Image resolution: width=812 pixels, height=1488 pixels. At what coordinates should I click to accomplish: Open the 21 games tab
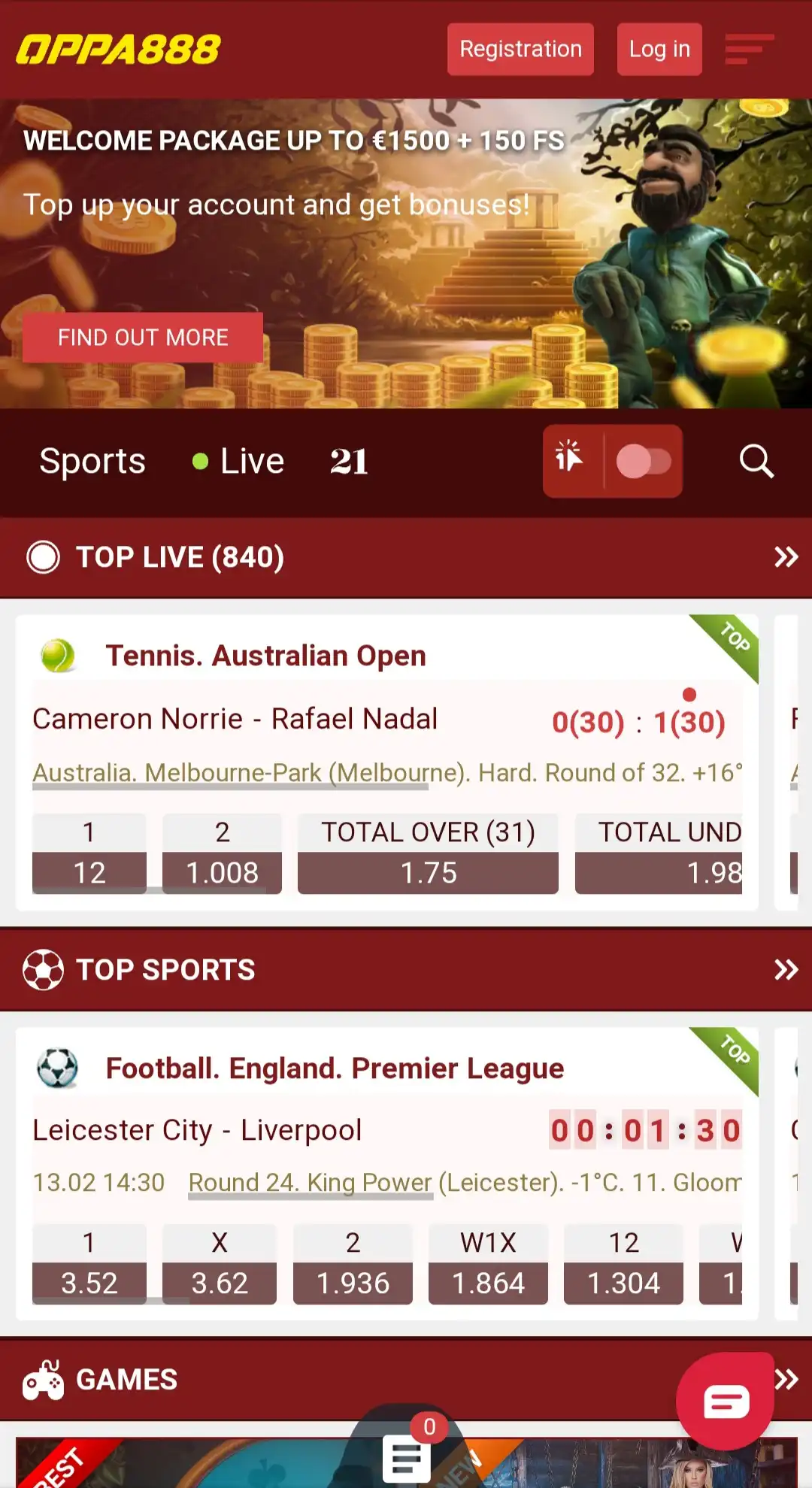coord(349,461)
